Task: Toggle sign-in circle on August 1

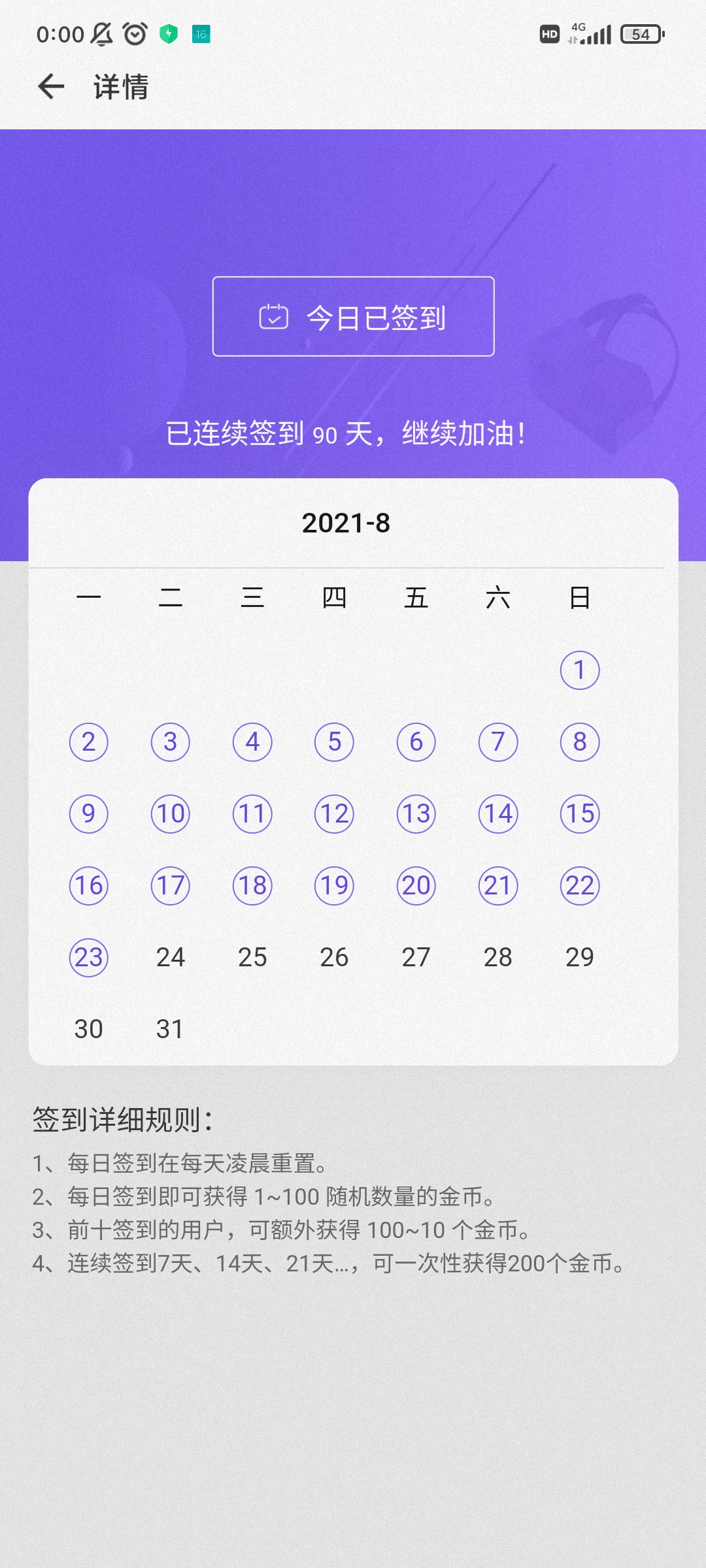Action: click(580, 668)
